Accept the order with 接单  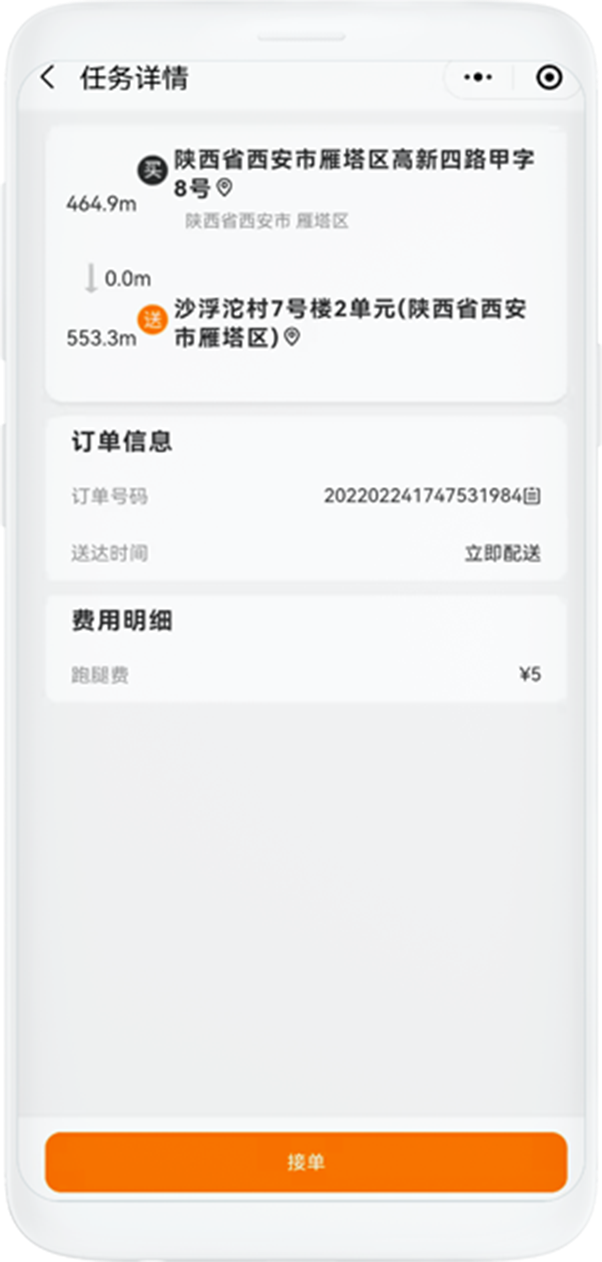pyautogui.click(x=306, y=1162)
